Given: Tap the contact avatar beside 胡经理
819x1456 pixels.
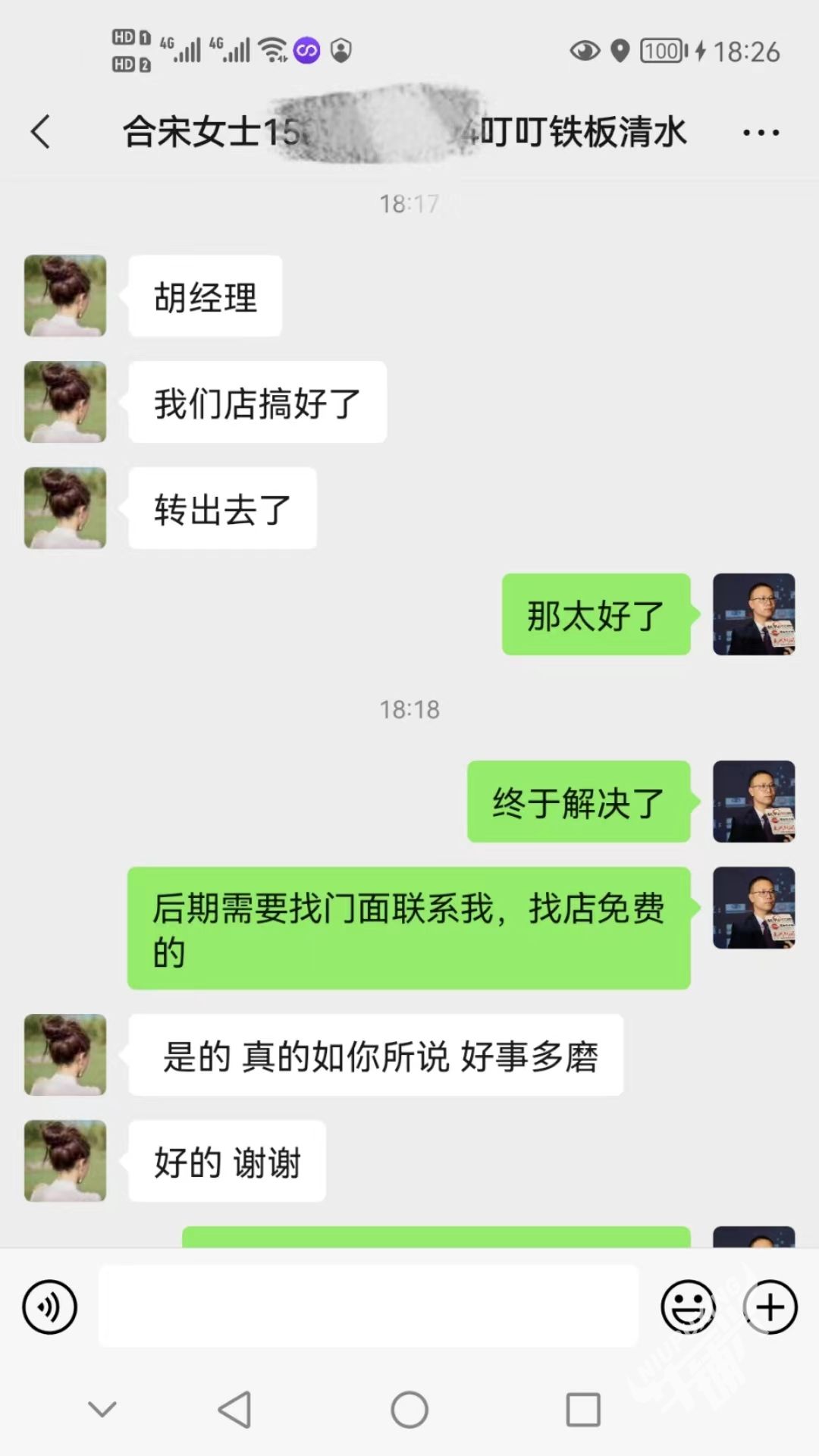Looking at the screenshot, I should coord(65,296).
